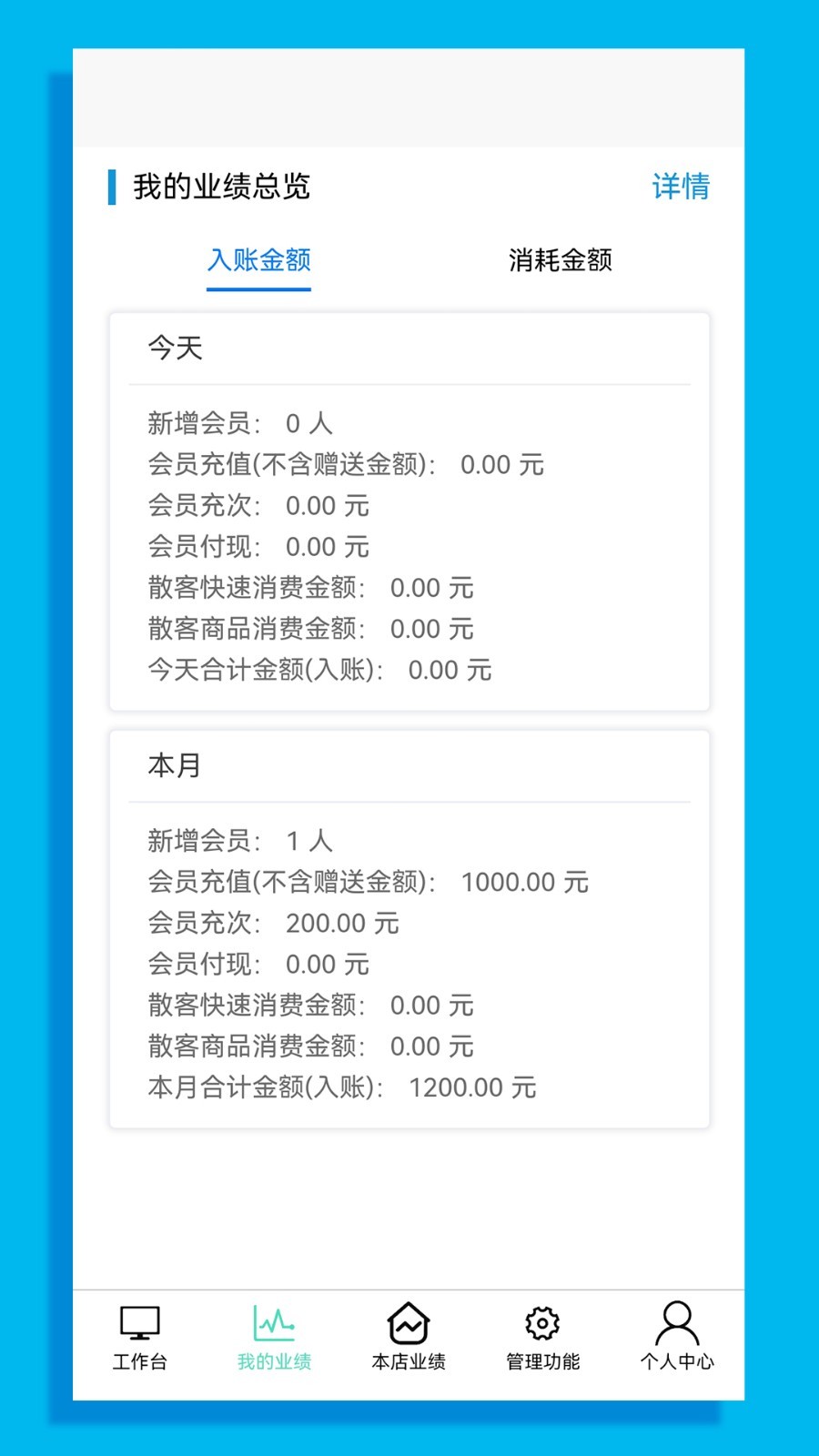Open the 本店业绩 tab

[x=409, y=1336]
